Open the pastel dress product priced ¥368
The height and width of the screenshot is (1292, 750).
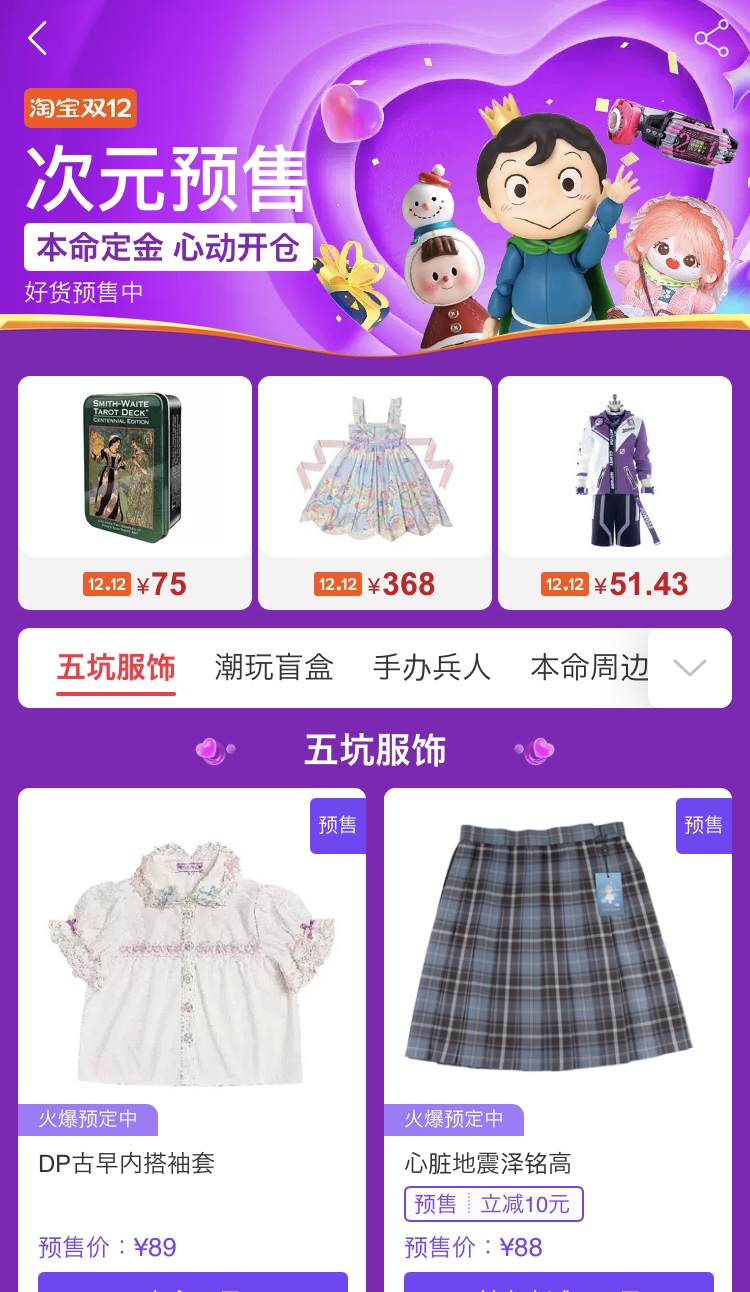tap(375, 493)
